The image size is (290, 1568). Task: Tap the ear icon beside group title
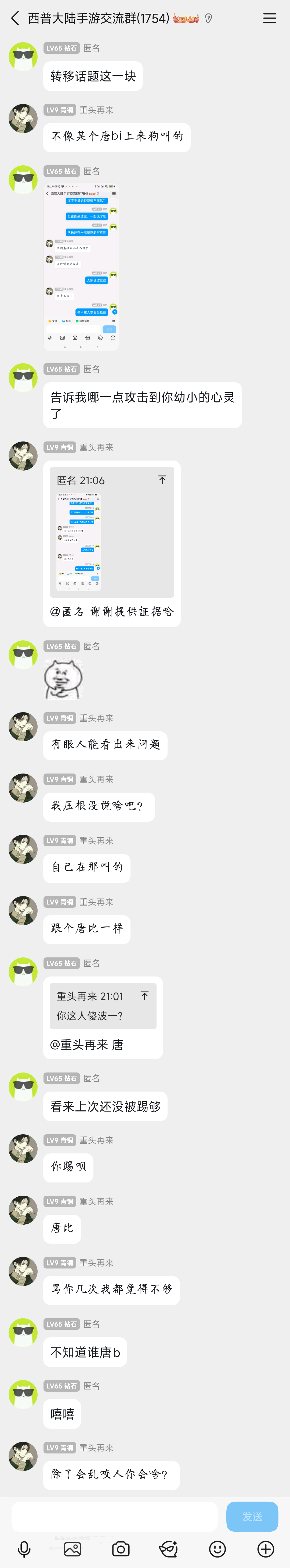point(209,18)
